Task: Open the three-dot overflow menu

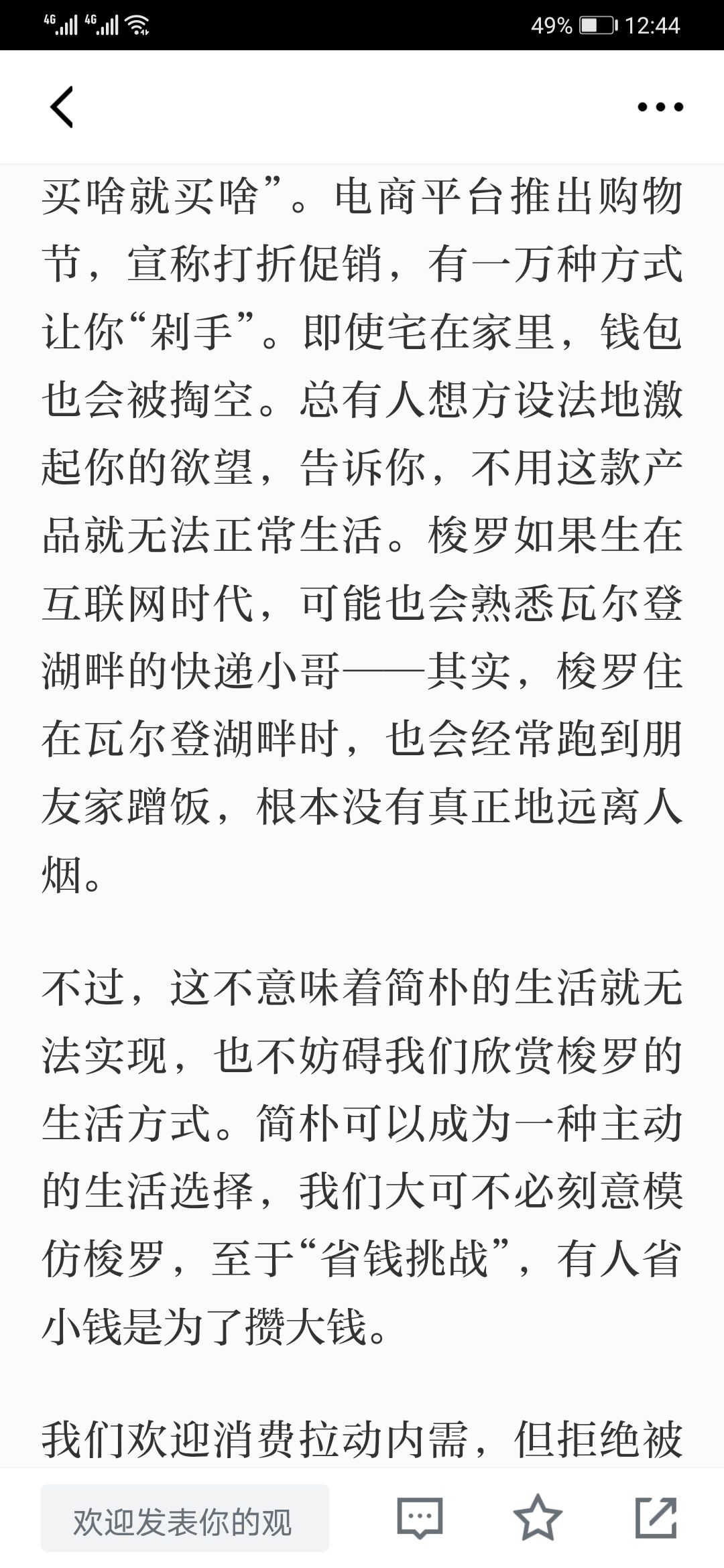Action: [660, 107]
